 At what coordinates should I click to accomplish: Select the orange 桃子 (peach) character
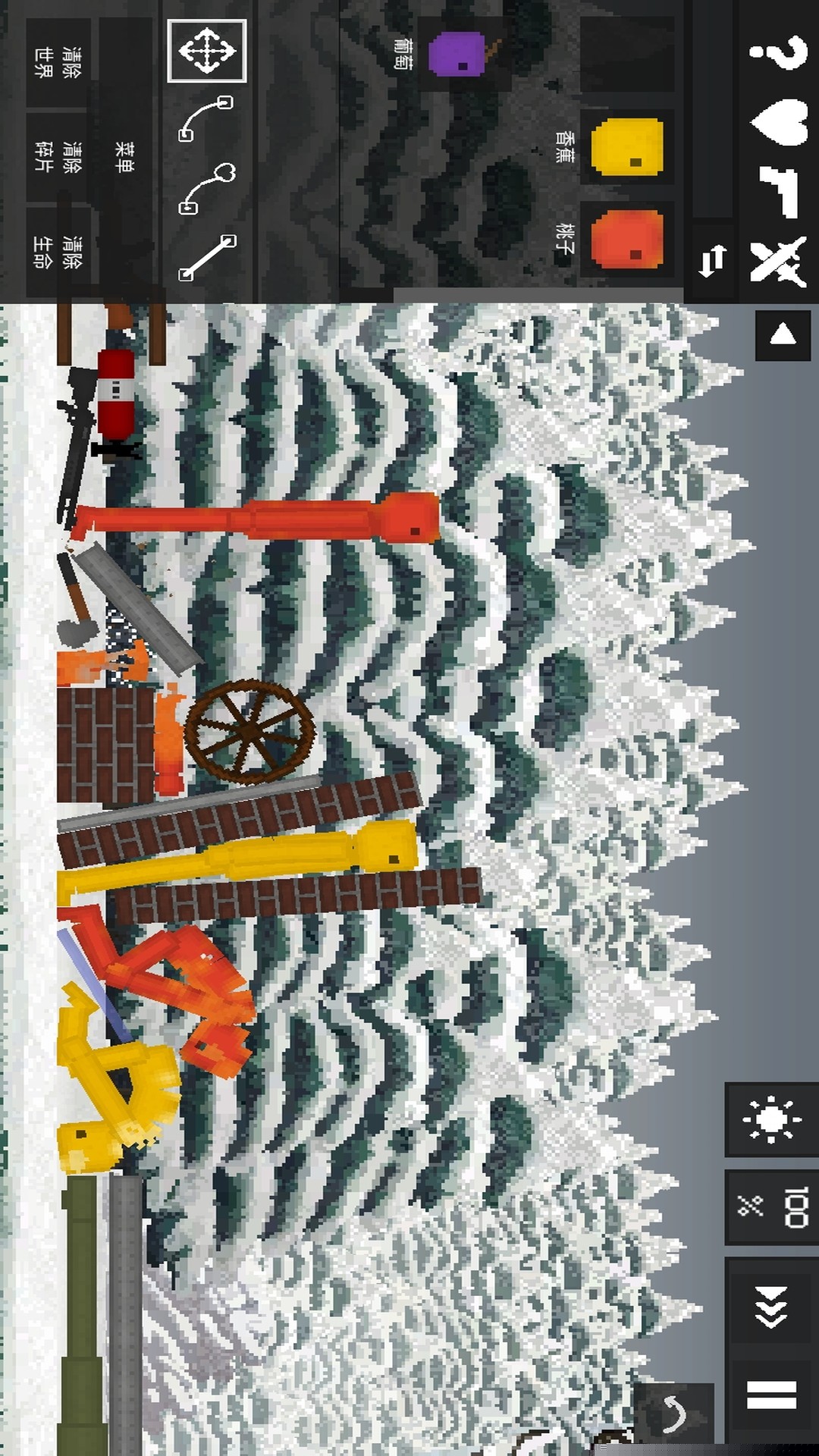click(626, 240)
